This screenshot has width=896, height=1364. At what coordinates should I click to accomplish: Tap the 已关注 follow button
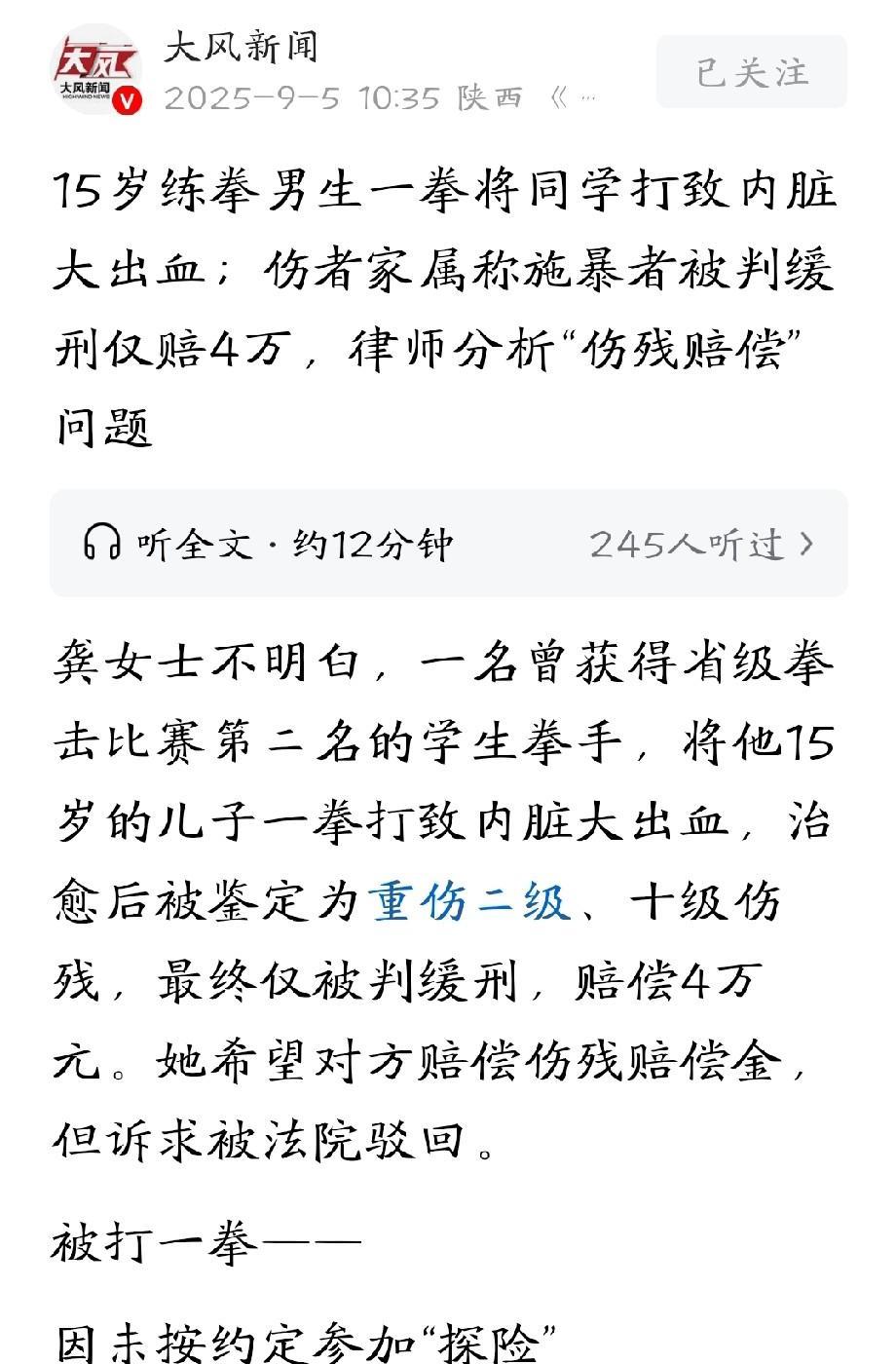click(x=751, y=72)
